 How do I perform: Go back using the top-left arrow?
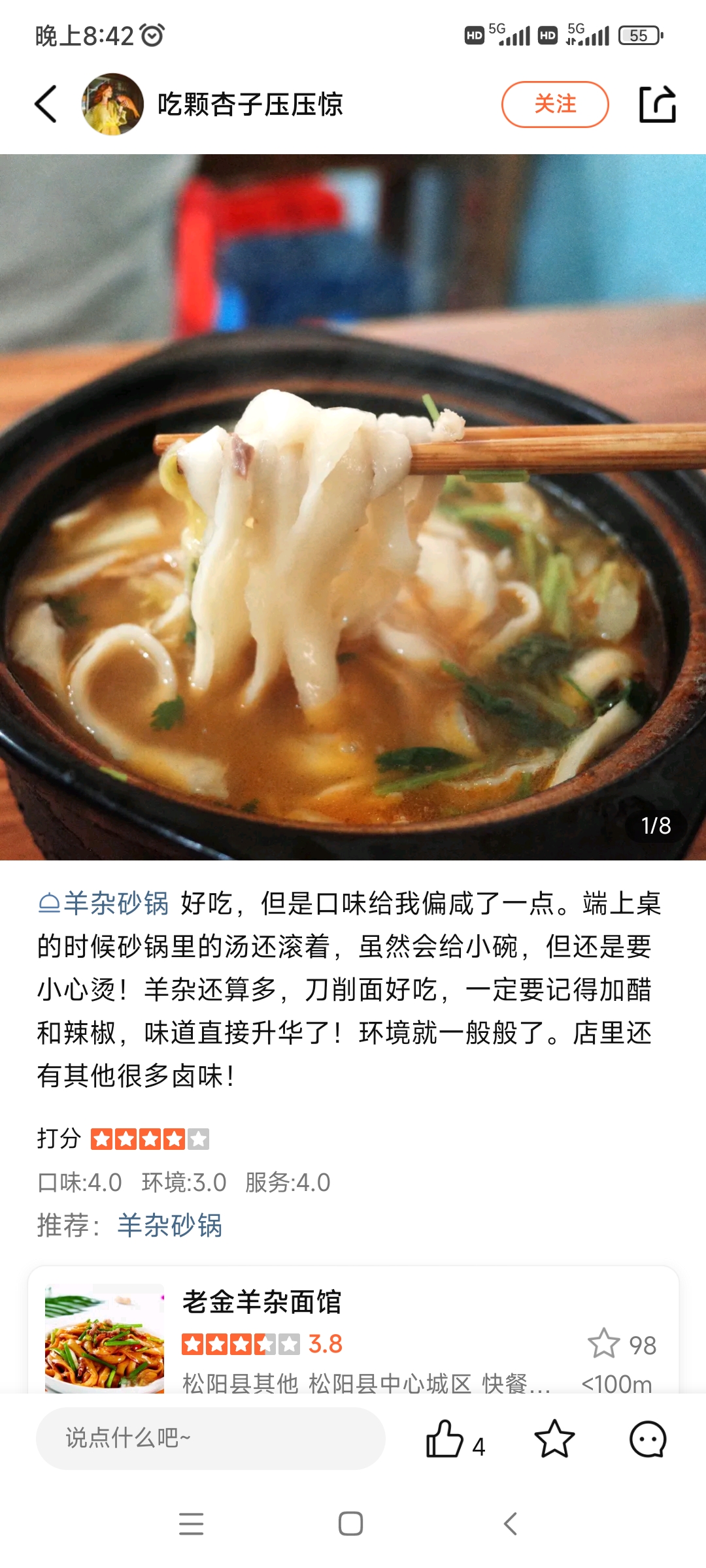coord(46,105)
